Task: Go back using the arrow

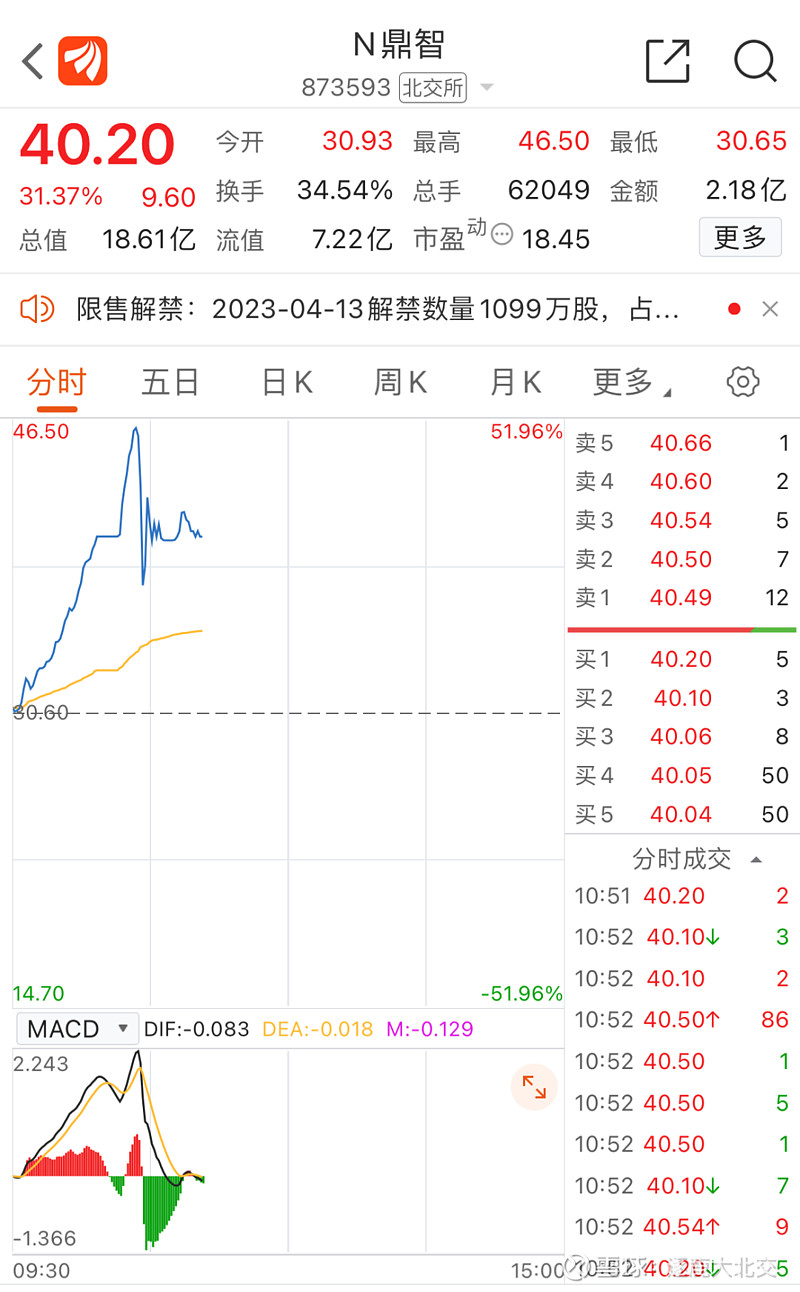Action: coord(33,61)
